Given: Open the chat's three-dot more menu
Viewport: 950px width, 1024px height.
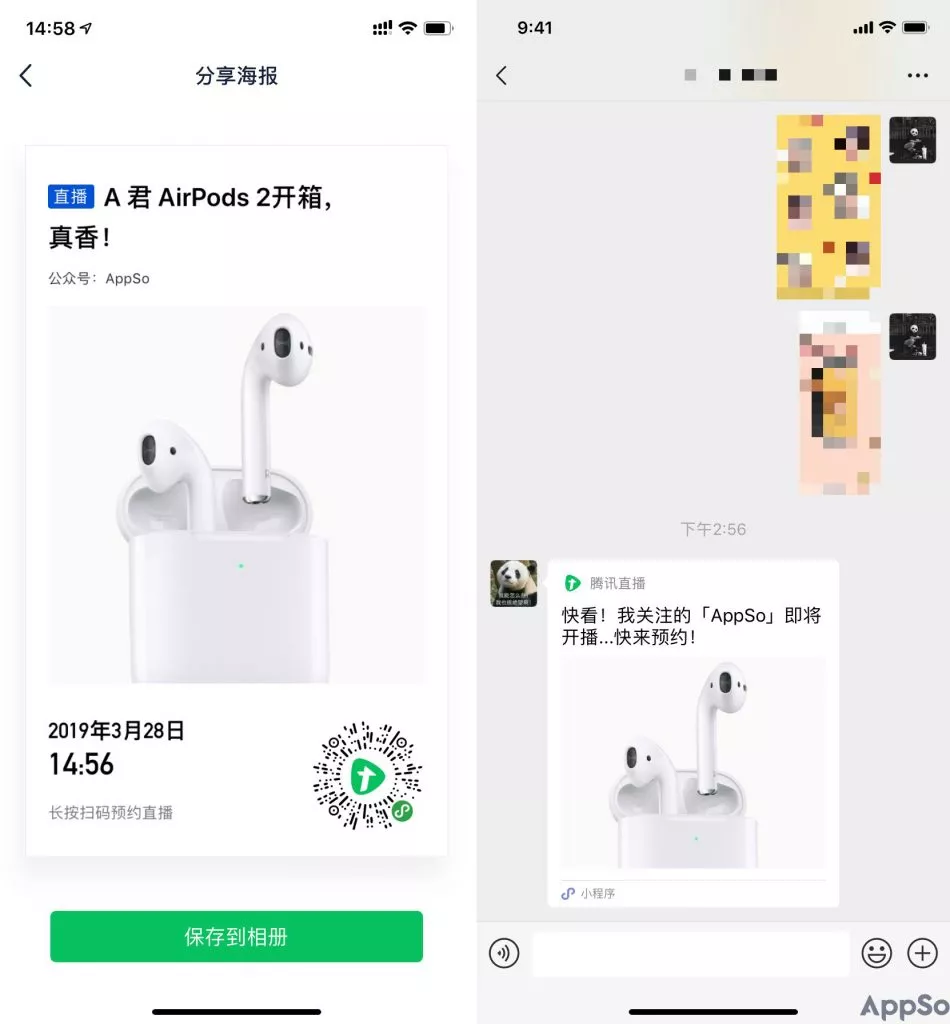Looking at the screenshot, I should click(x=917, y=75).
